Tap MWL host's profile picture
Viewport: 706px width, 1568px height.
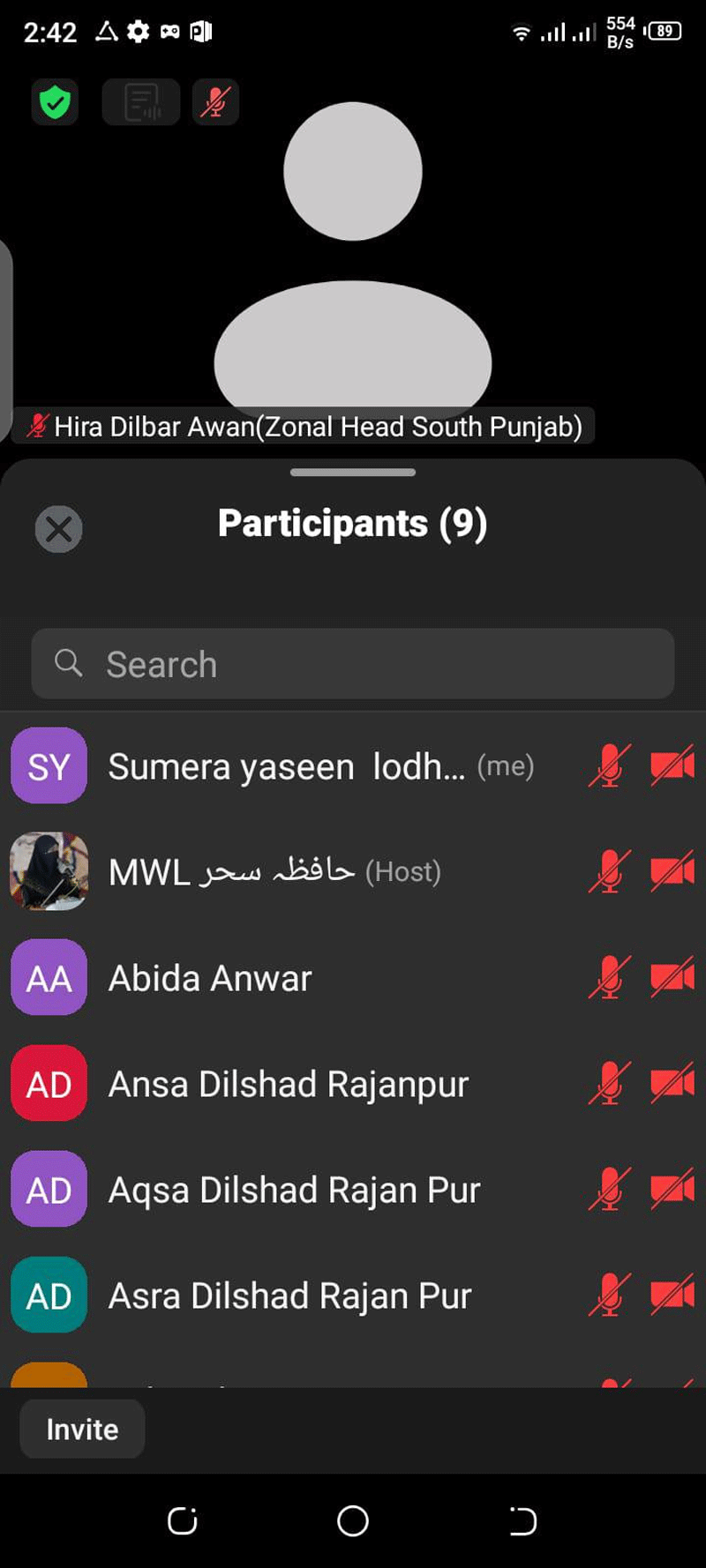pos(49,871)
